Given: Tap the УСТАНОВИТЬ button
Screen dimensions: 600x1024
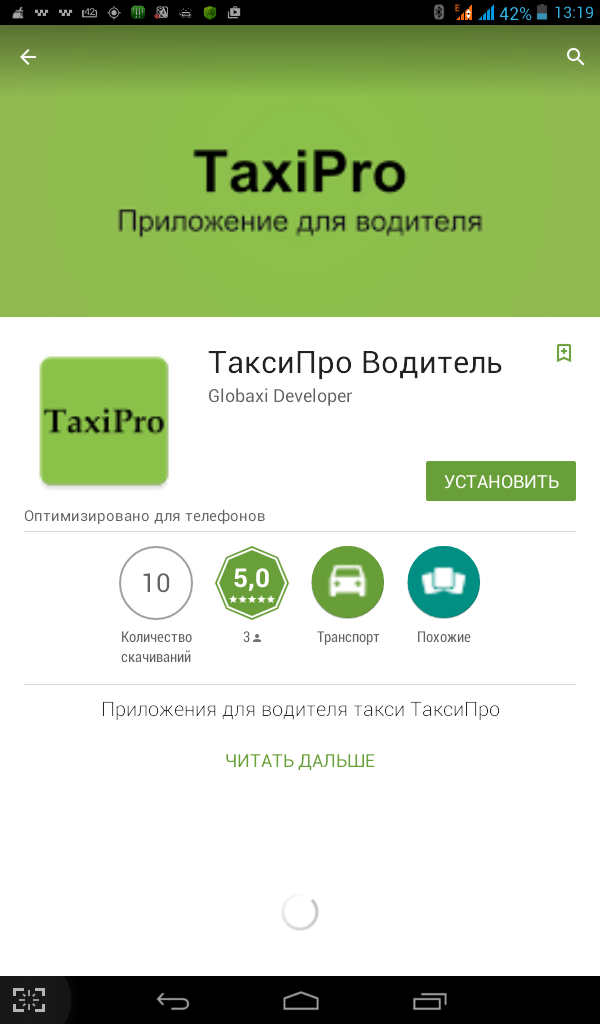Looking at the screenshot, I should 501,481.
